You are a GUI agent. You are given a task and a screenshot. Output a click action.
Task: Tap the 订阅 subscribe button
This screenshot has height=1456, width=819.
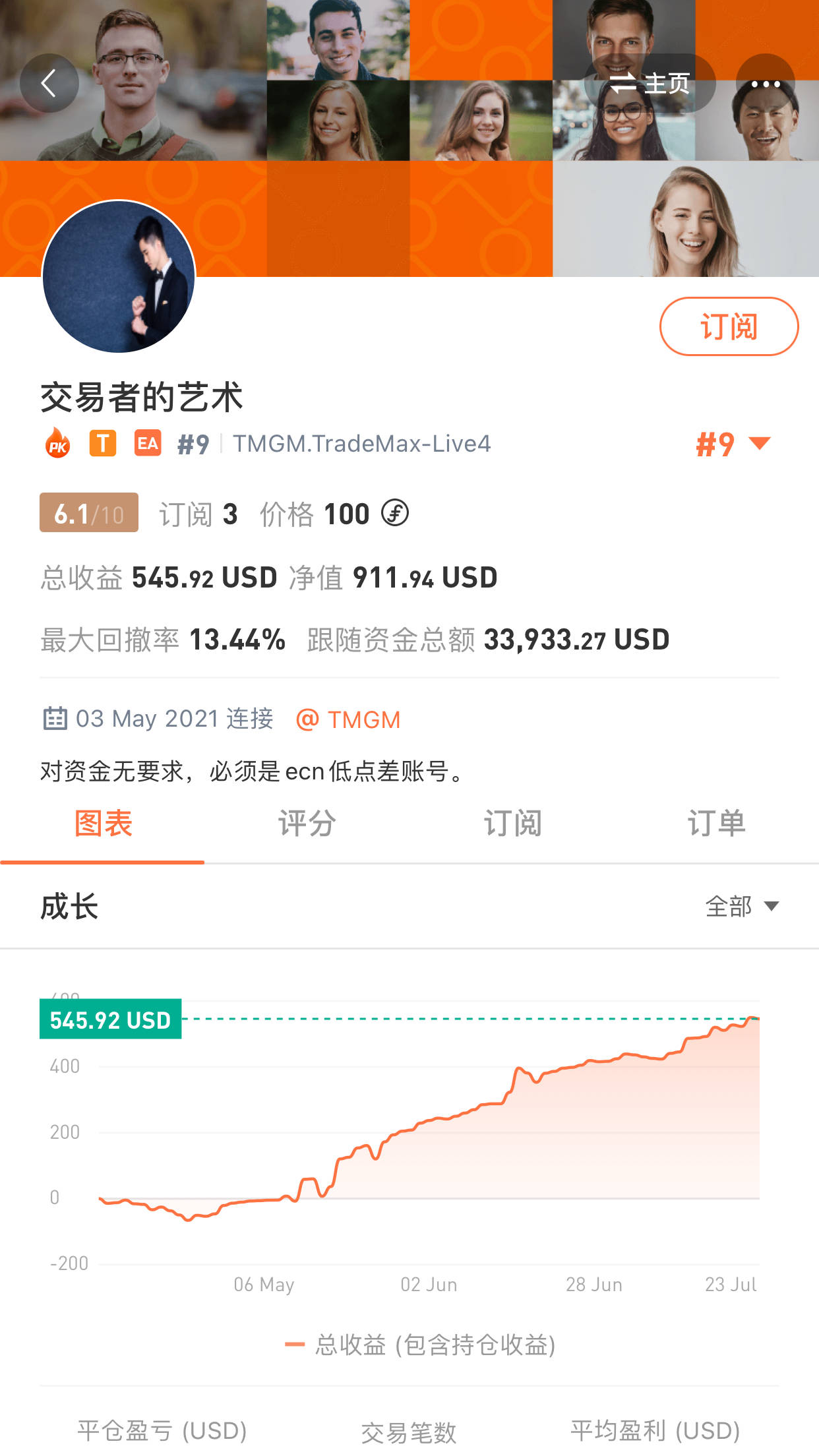click(x=729, y=326)
